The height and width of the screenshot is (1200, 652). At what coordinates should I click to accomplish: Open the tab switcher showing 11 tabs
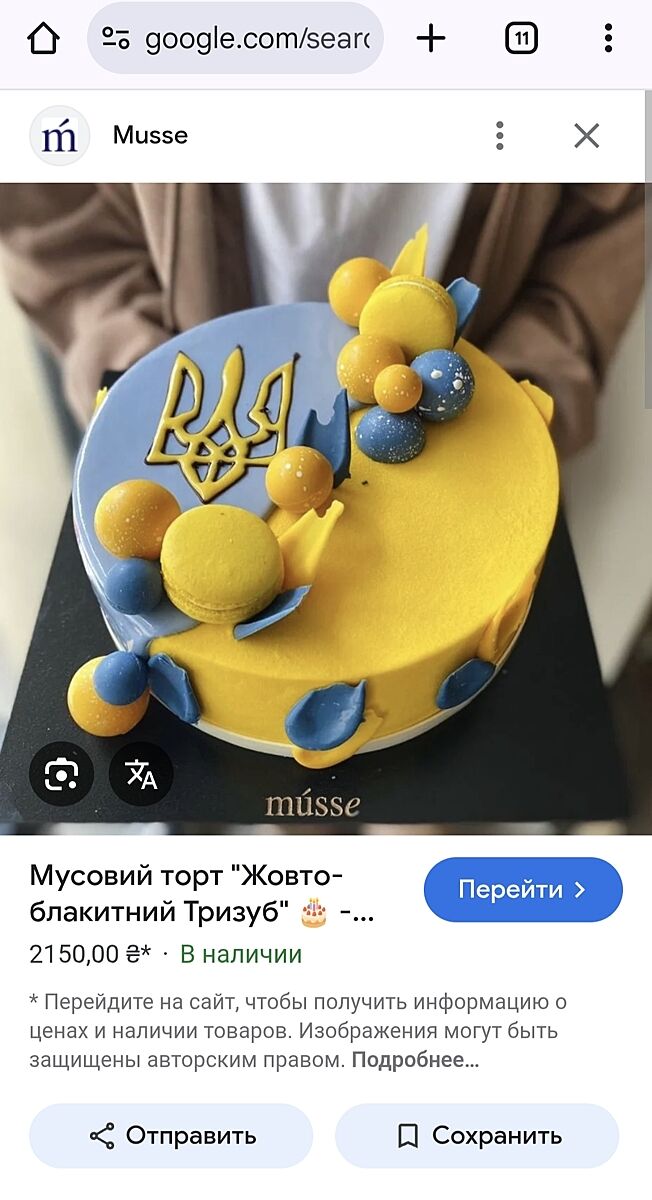pos(521,39)
